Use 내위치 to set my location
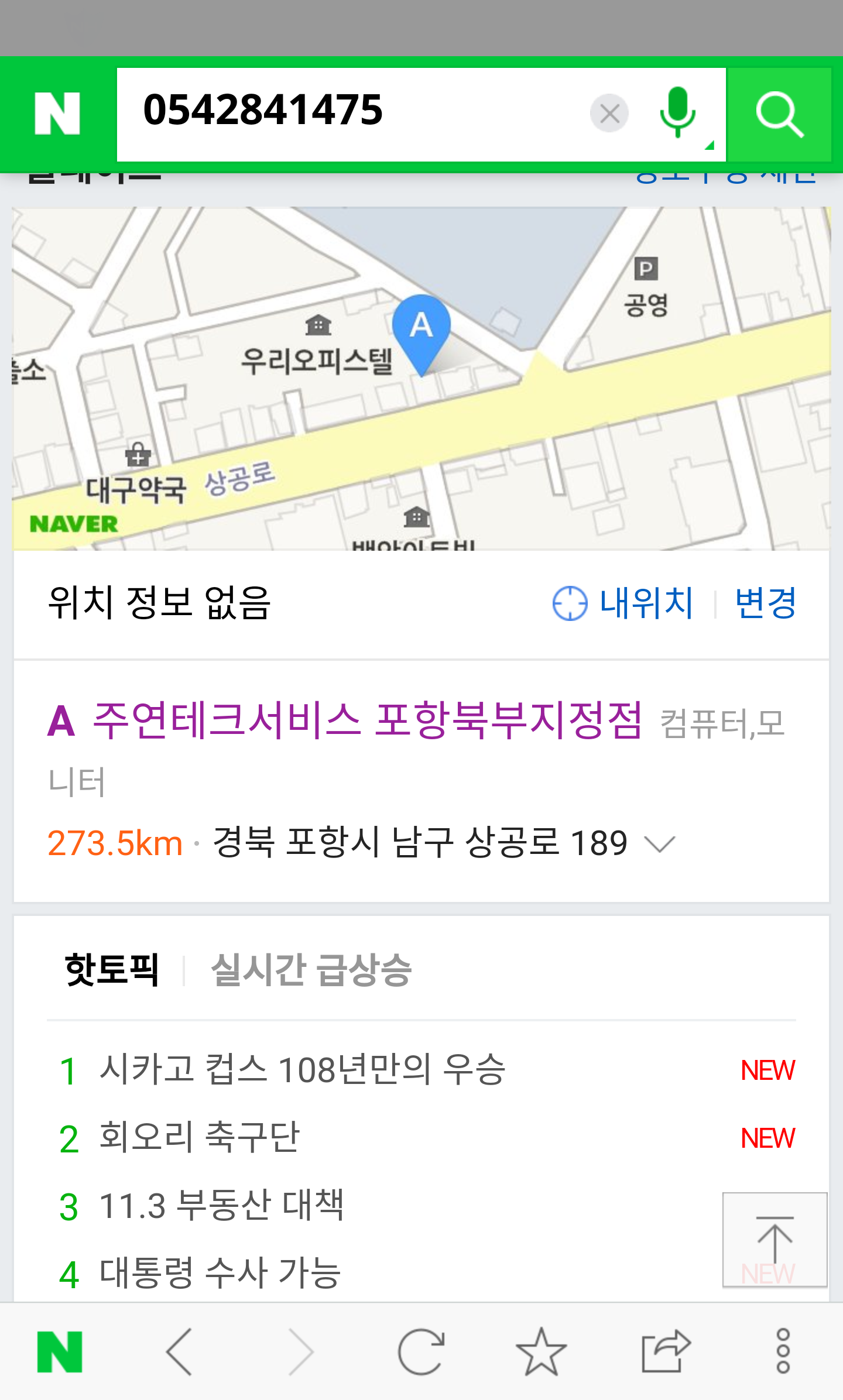 click(x=623, y=603)
